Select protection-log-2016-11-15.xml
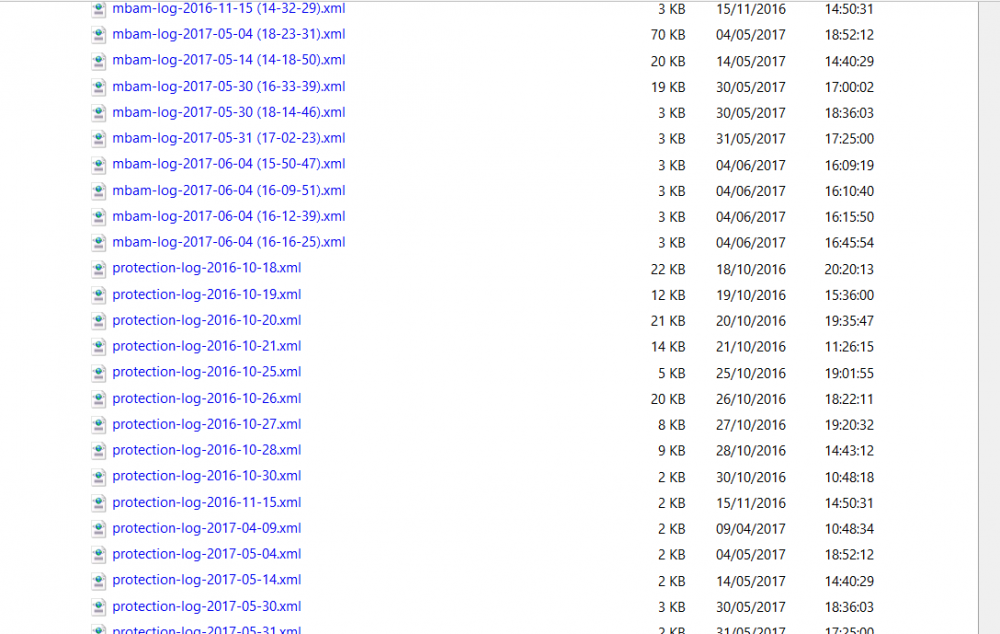Viewport: 1000px width, 634px height. 206,503
